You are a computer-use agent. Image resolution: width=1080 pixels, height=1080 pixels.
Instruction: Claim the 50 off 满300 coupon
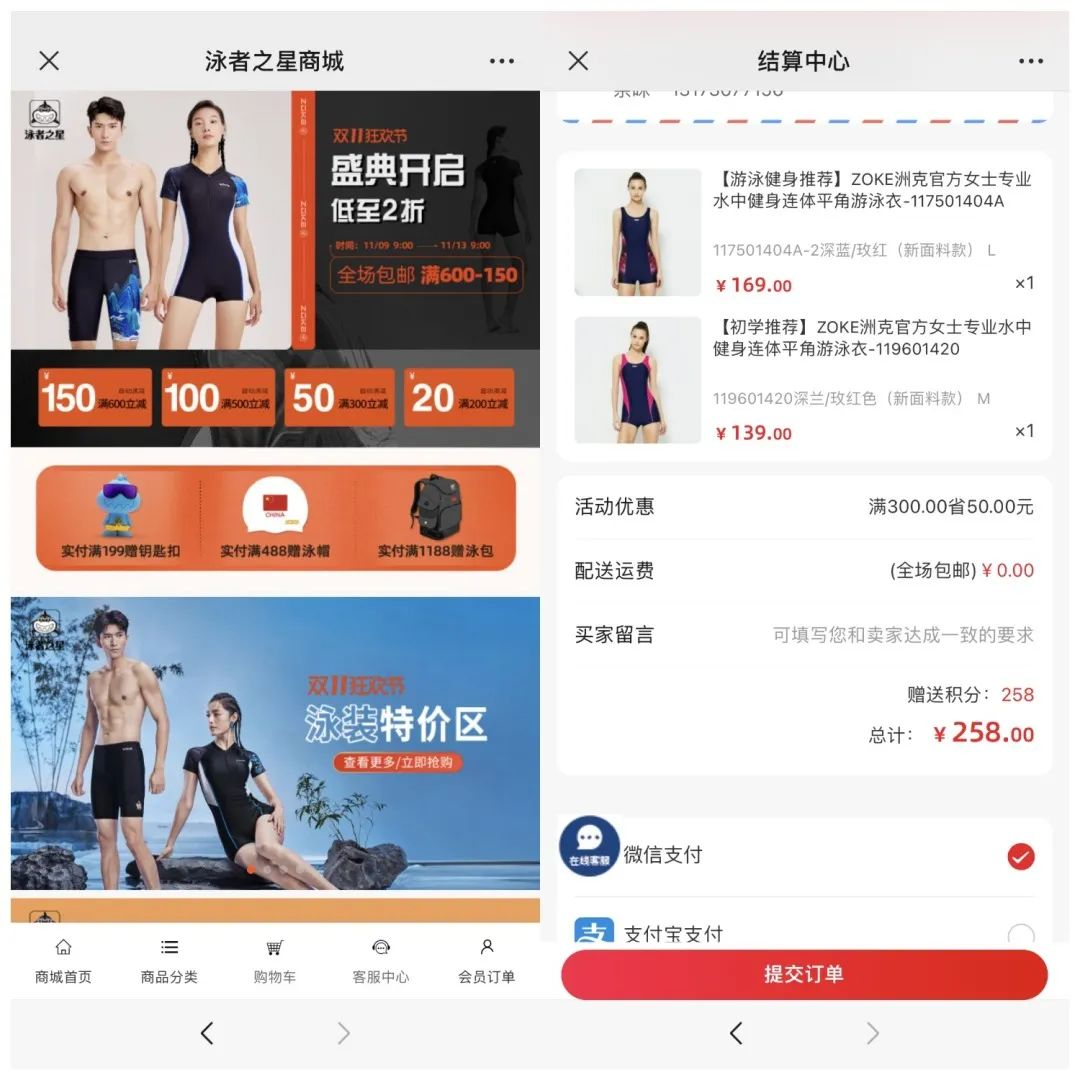click(x=340, y=398)
